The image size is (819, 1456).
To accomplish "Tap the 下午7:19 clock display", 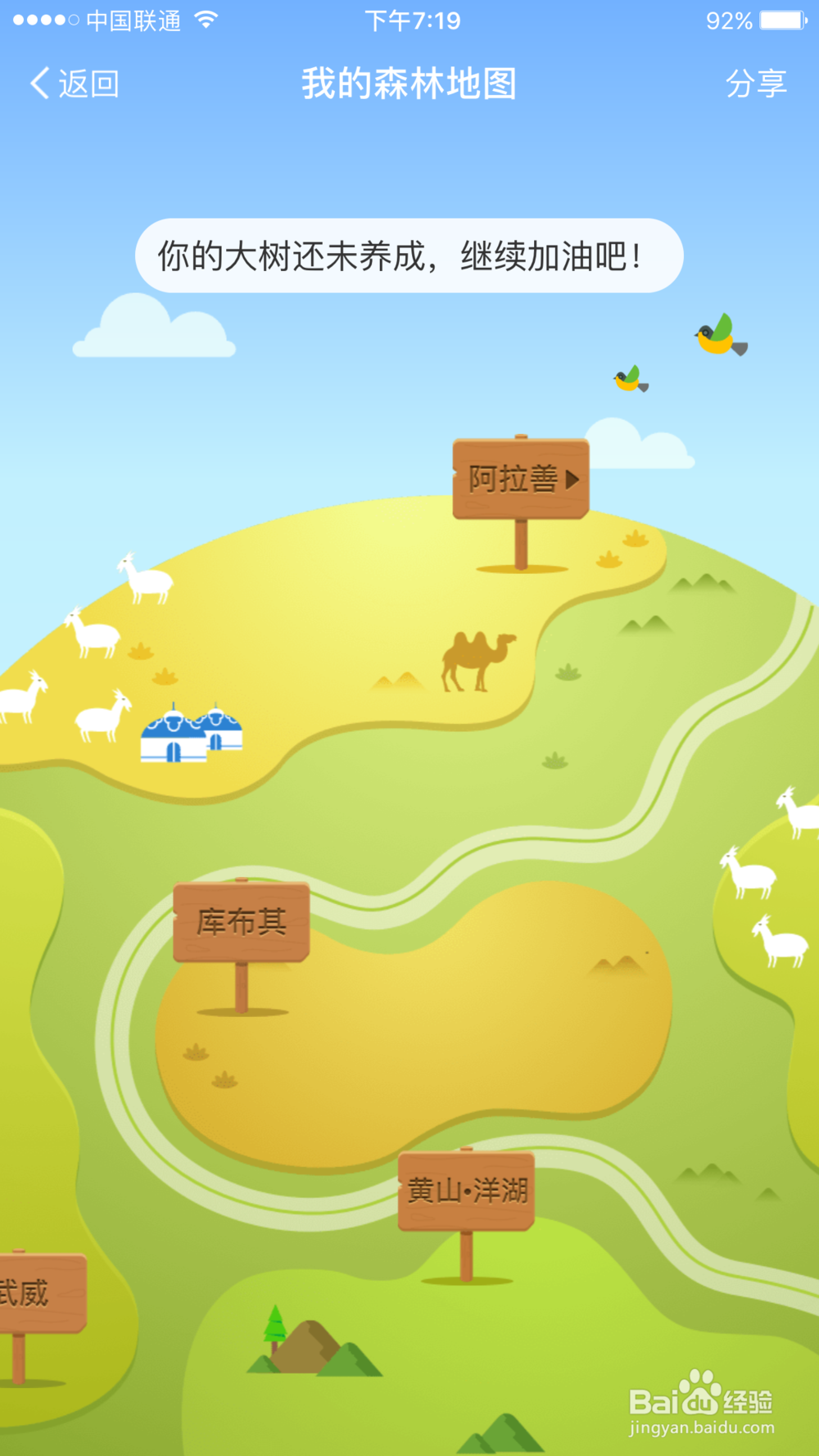I will [x=412, y=21].
